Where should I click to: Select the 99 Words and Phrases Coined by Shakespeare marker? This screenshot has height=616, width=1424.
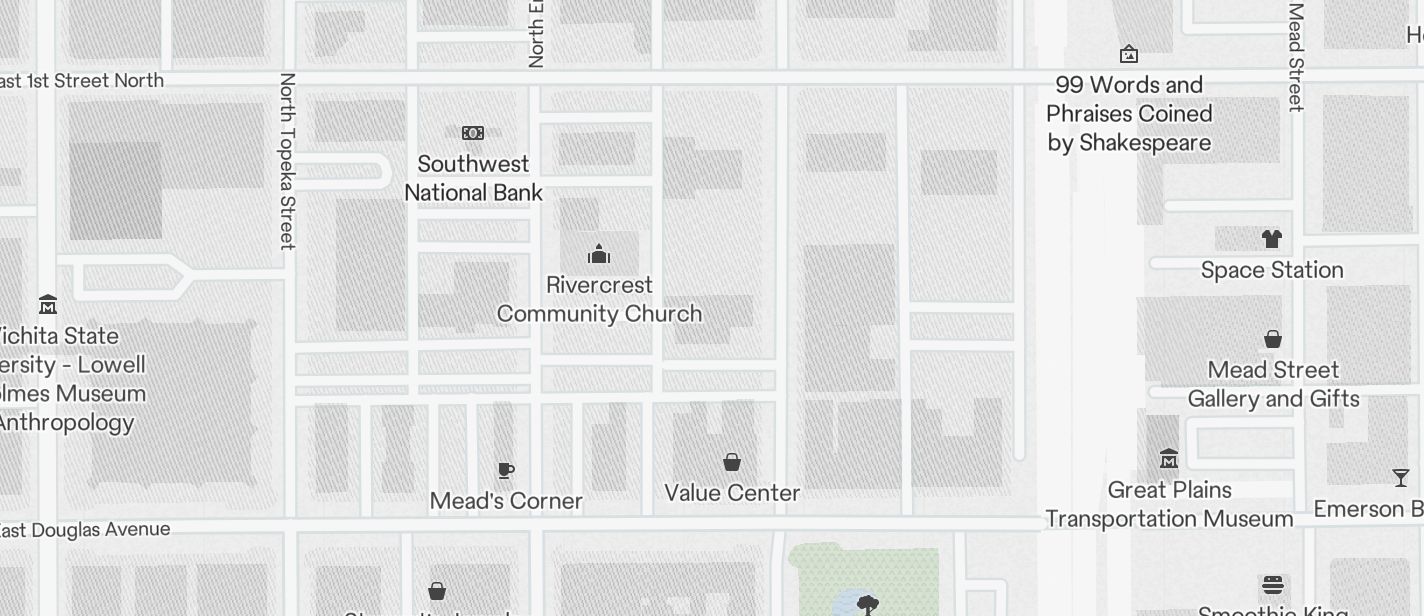(x=1129, y=54)
